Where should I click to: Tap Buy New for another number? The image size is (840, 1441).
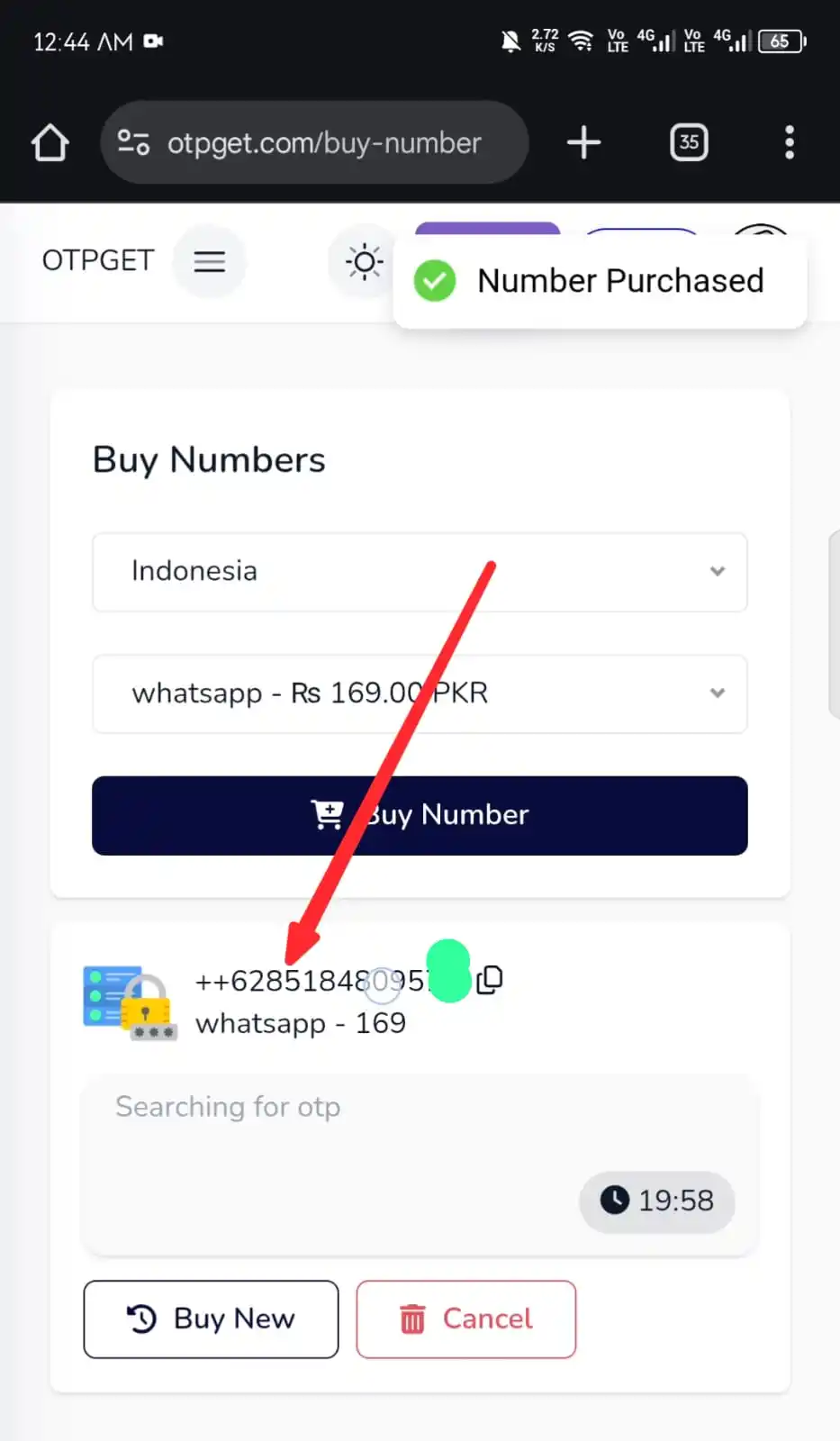point(211,1319)
